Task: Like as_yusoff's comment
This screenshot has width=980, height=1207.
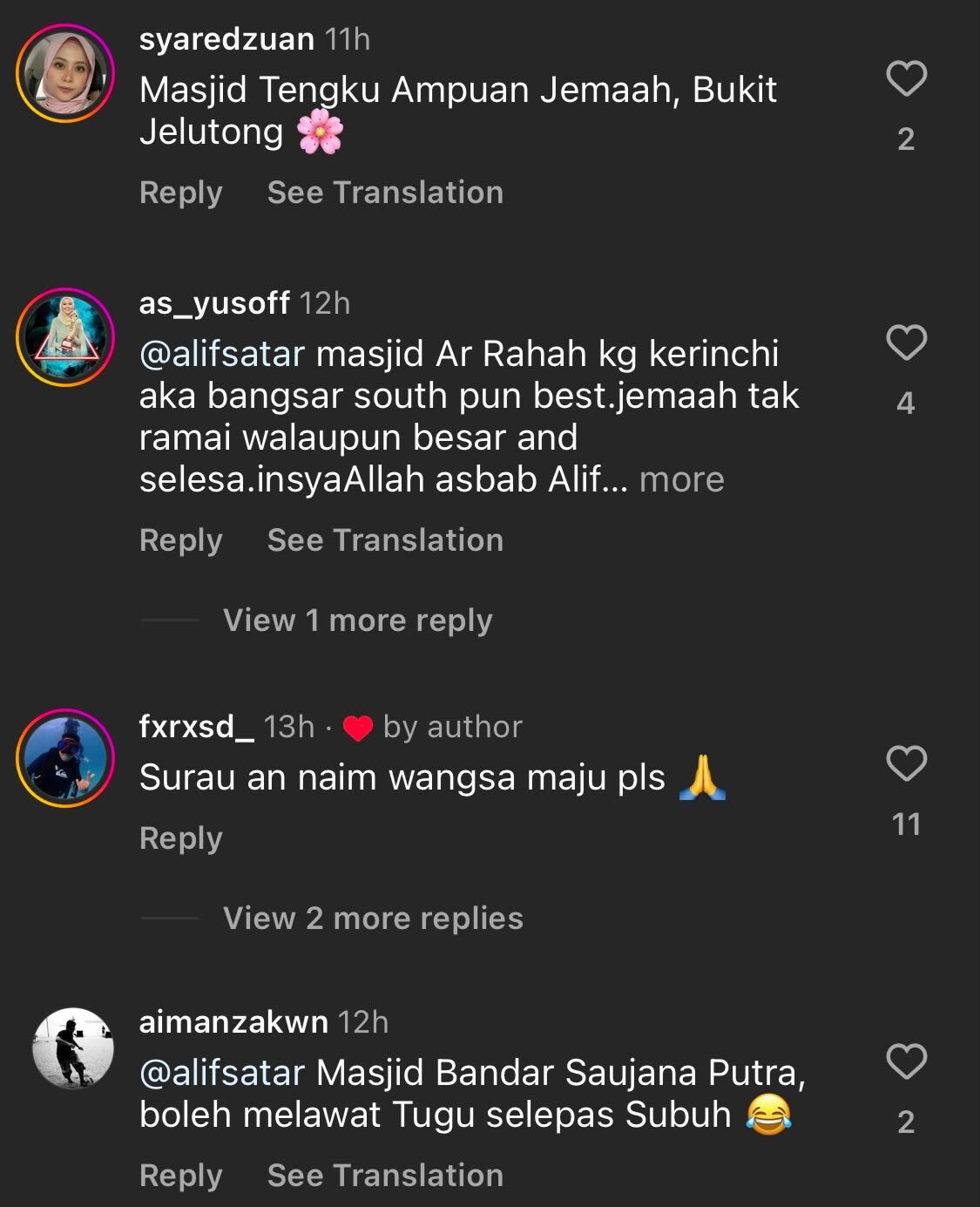Action: coord(906,342)
